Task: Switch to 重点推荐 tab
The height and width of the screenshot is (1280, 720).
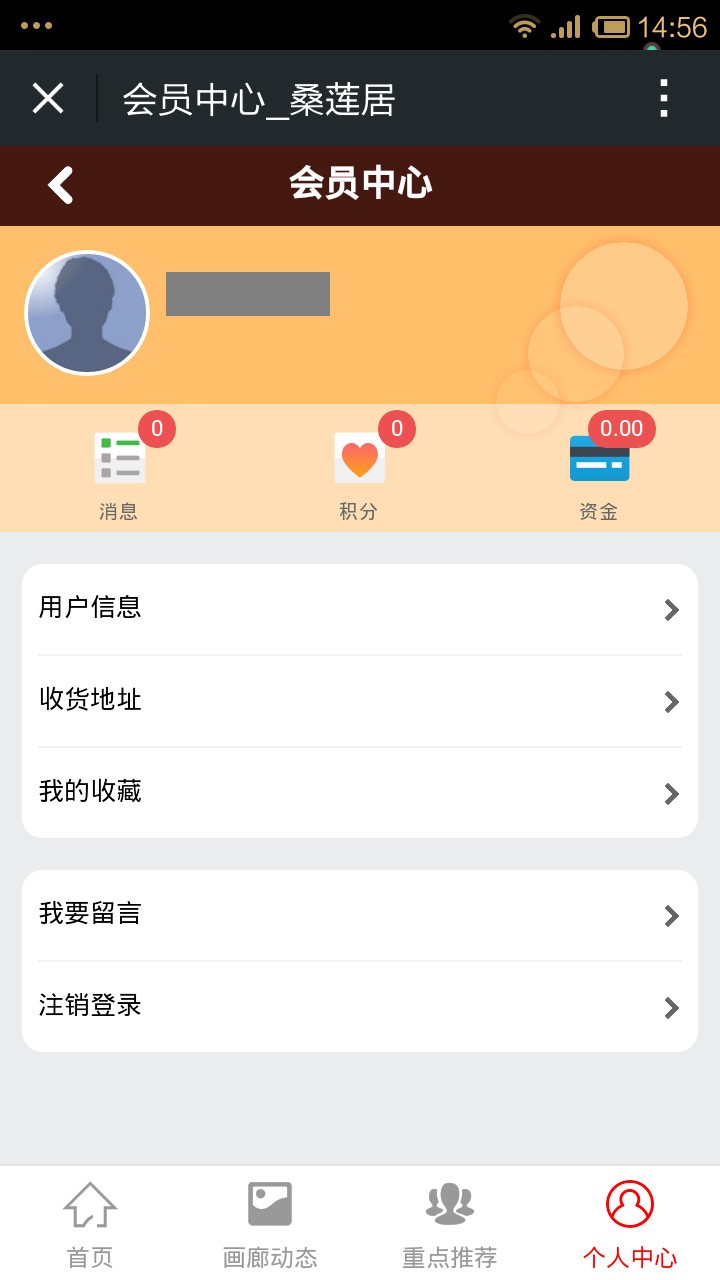Action: [450, 1224]
